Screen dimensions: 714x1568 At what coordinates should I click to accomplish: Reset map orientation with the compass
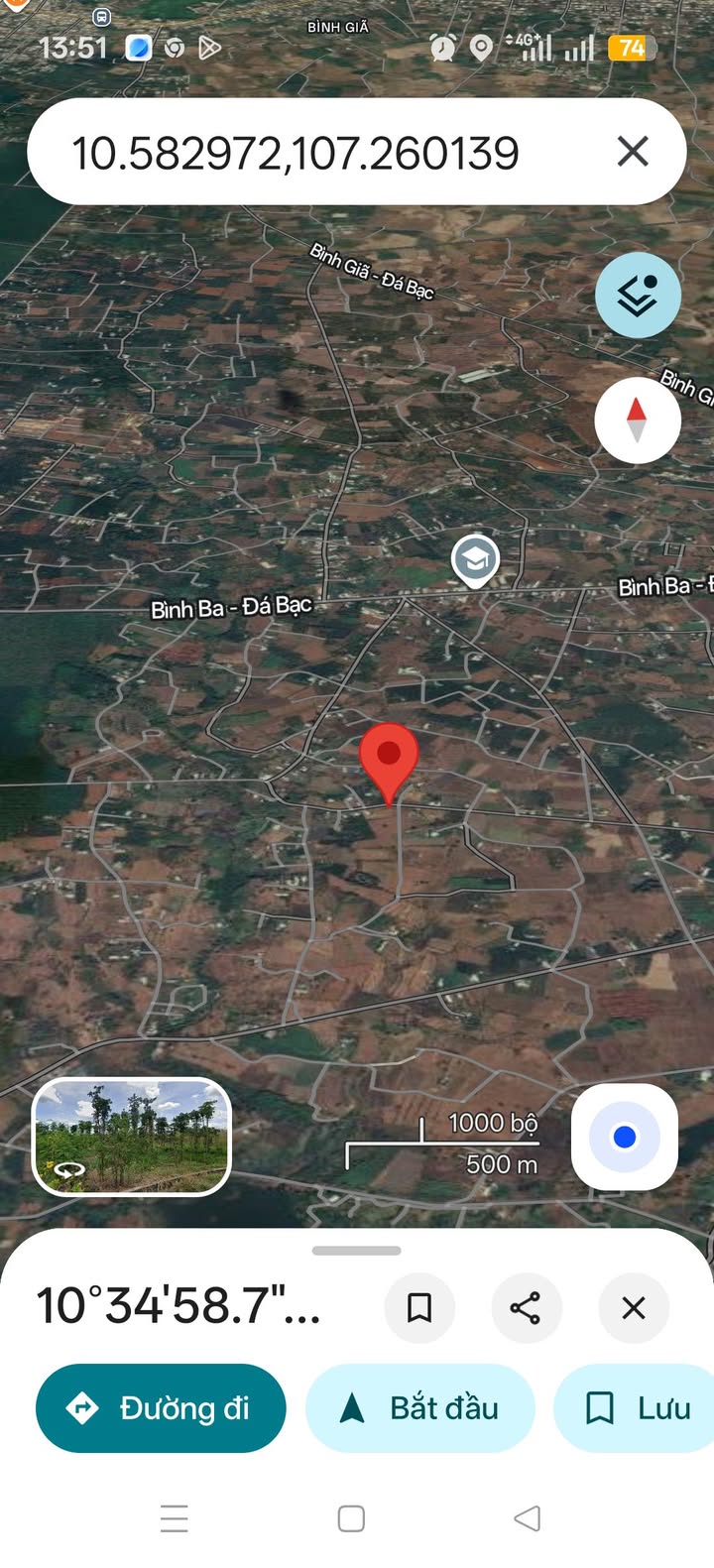point(638,420)
